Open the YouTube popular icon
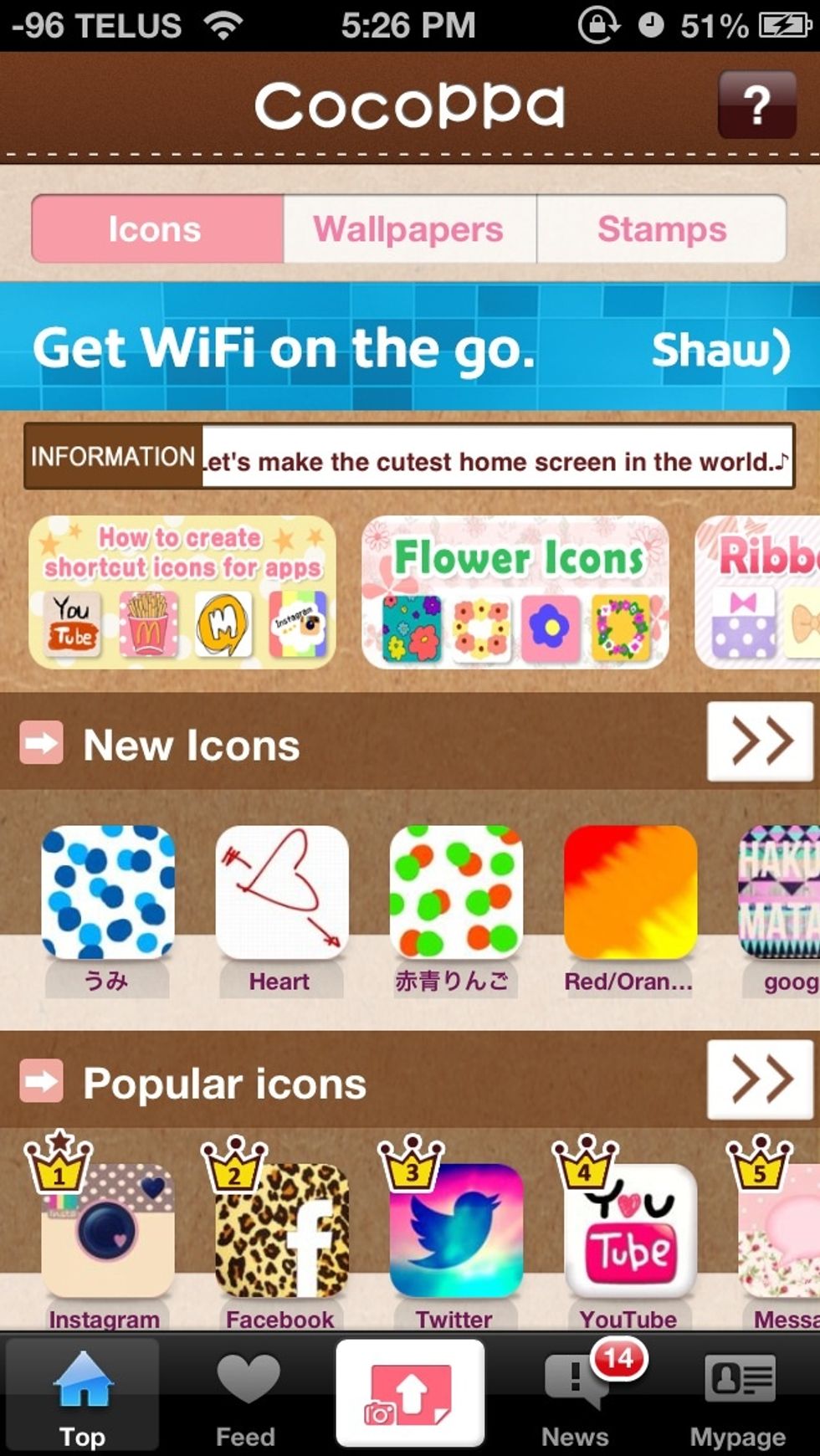Screen dimensions: 820x1456 click(629, 1230)
